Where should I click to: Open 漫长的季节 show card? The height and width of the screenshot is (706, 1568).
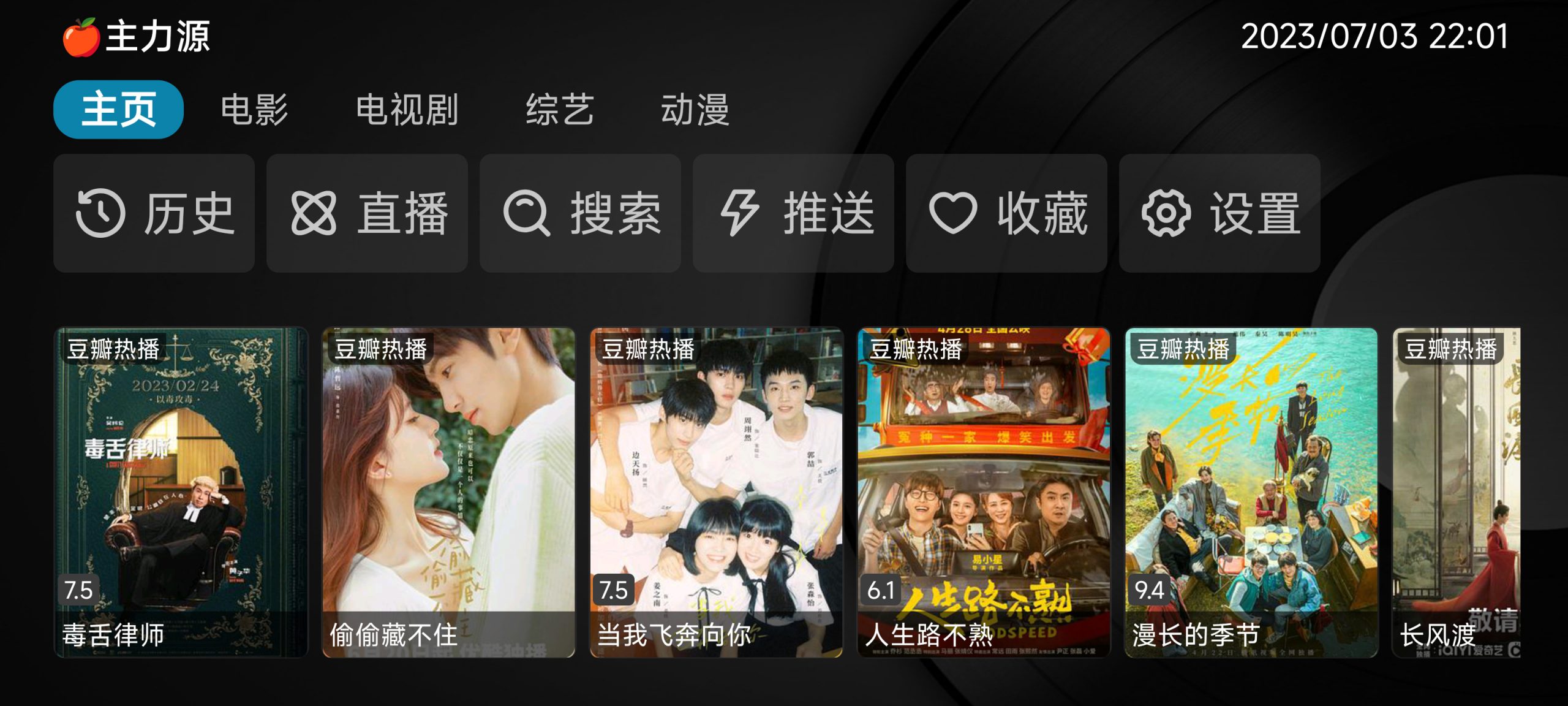pyautogui.click(x=1251, y=492)
